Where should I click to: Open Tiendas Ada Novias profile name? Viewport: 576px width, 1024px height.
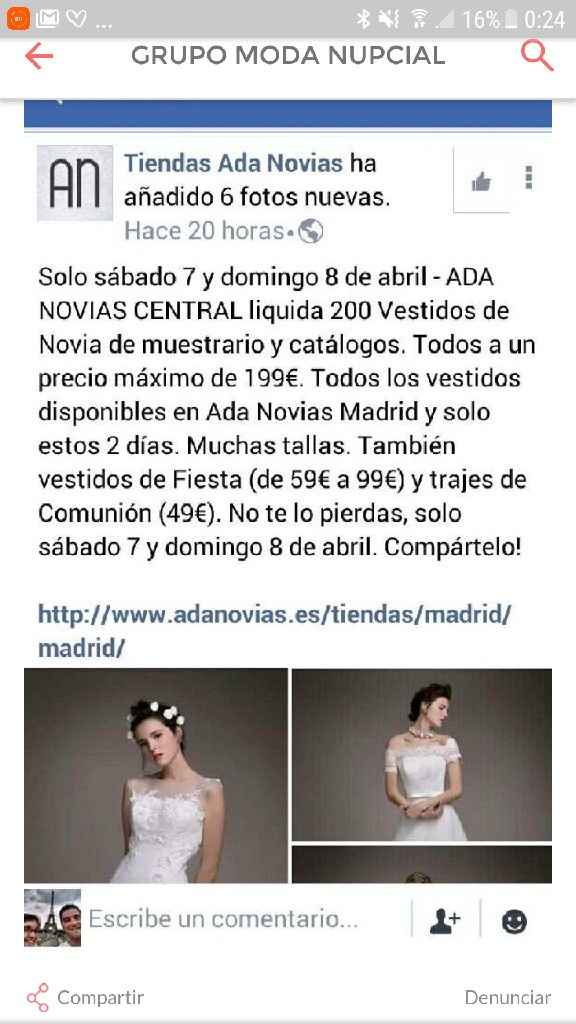[x=233, y=163]
